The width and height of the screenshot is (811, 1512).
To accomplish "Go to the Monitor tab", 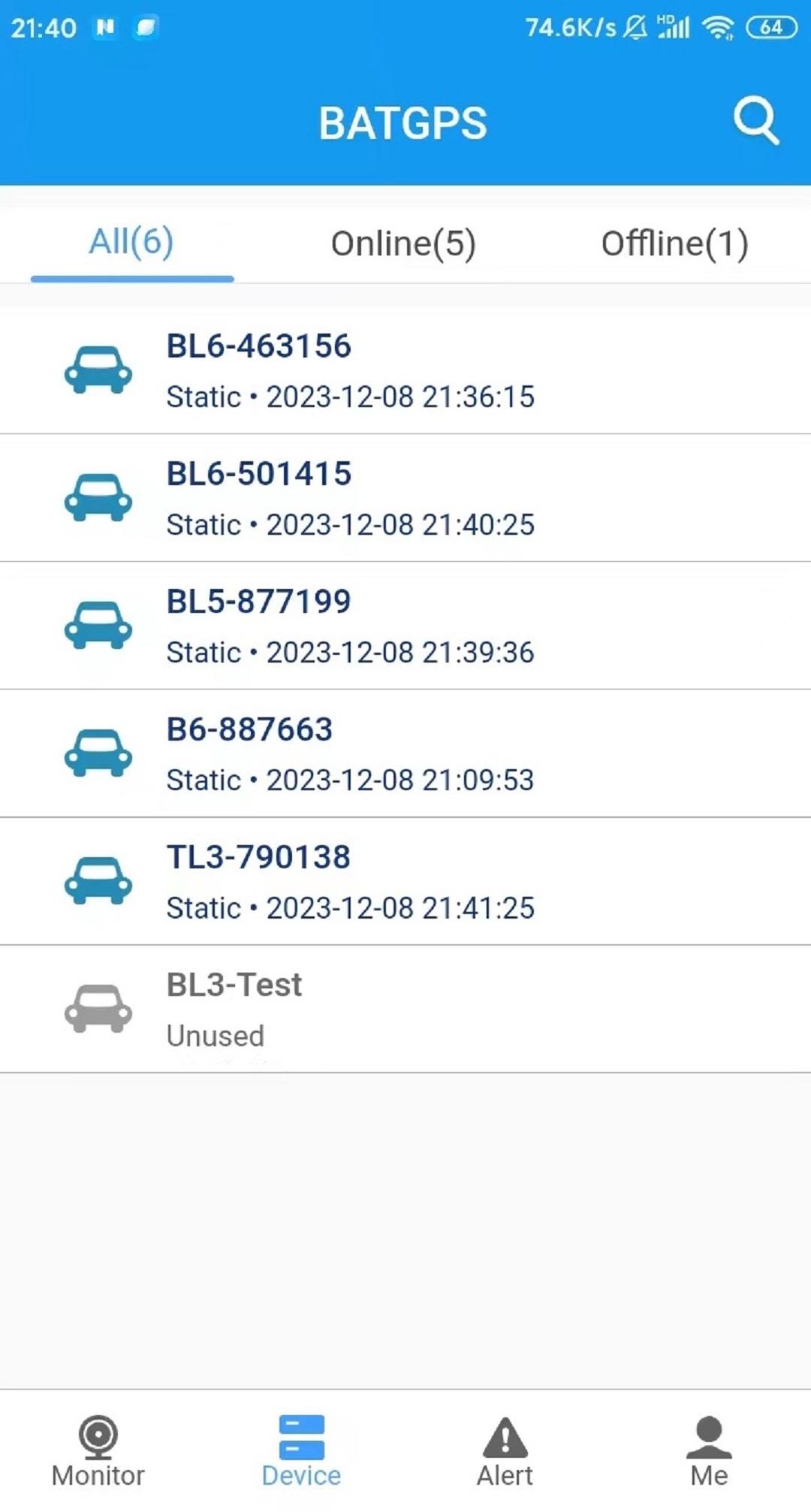I will point(98,1451).
